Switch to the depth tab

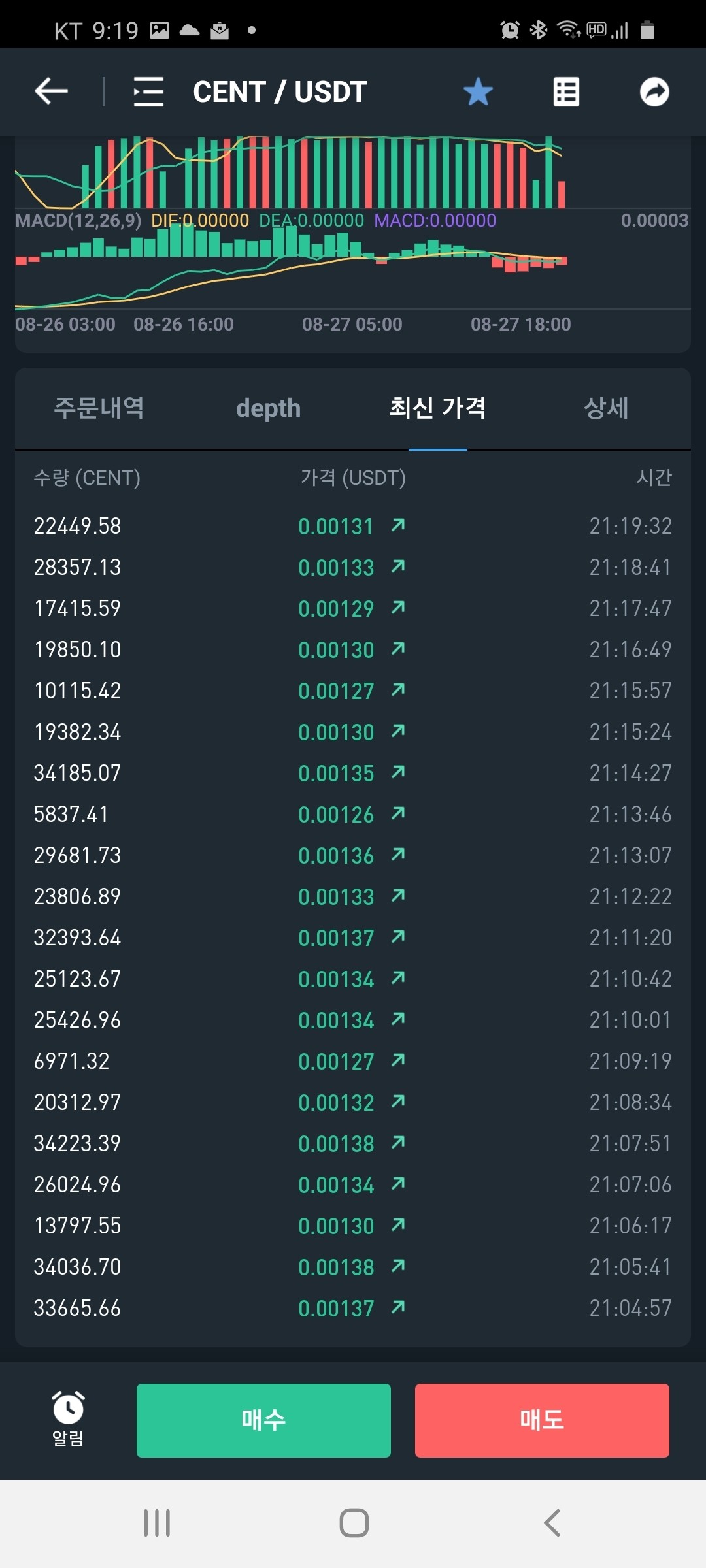tap(268, 408)
